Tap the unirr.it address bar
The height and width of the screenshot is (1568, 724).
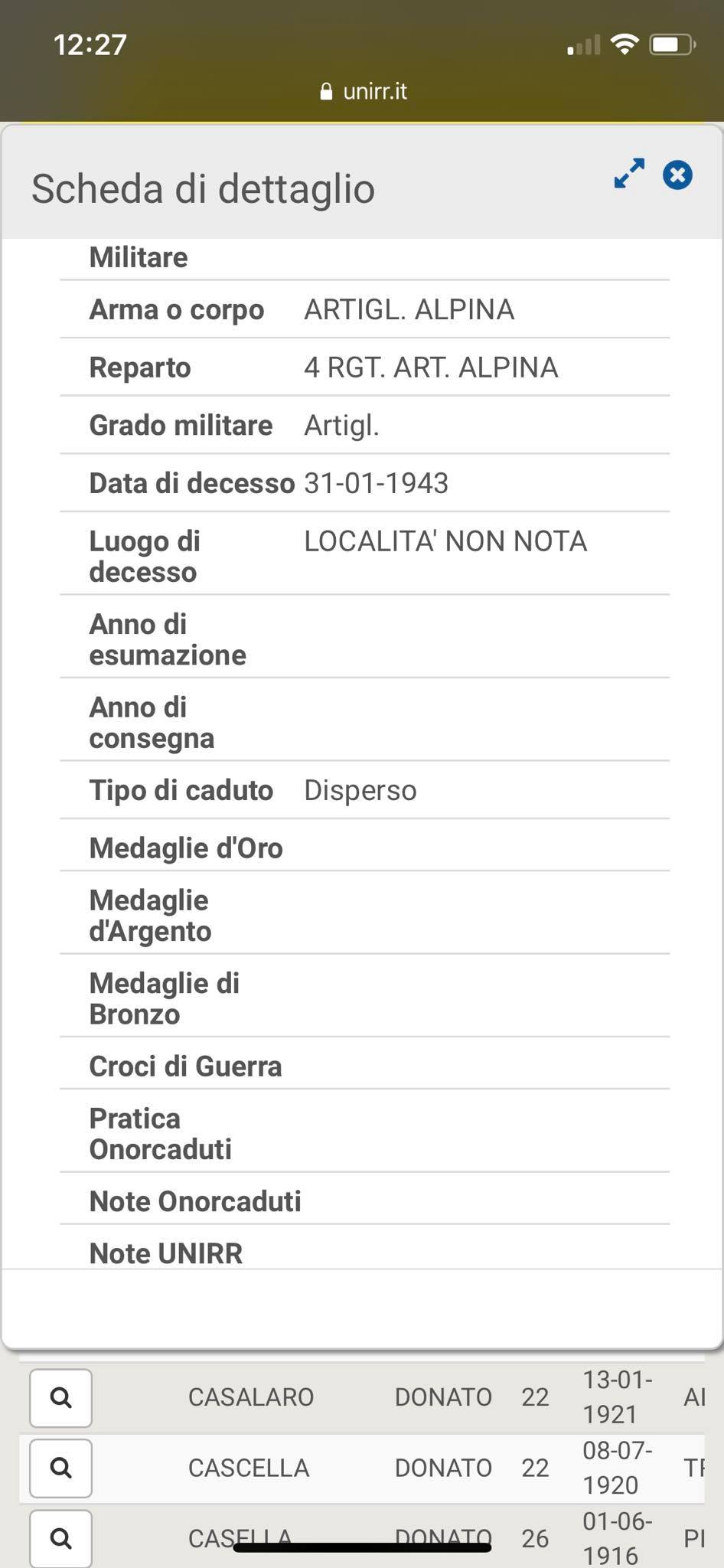point(363,92)
